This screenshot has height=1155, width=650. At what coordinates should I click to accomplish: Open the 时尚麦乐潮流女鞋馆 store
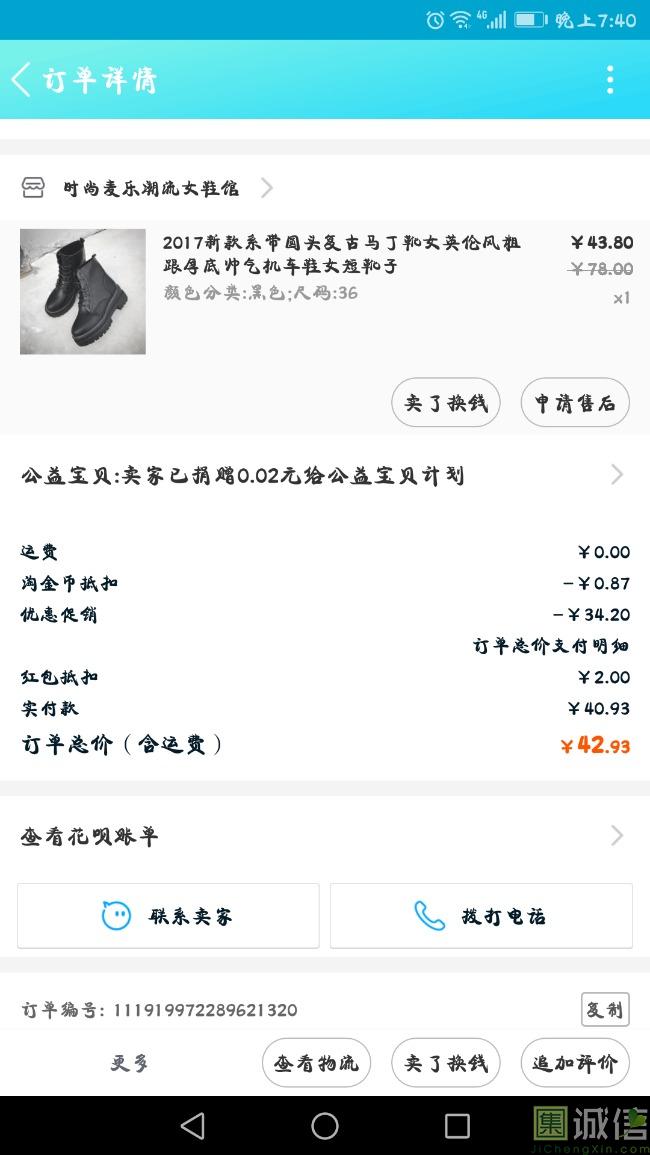(150, 188)
